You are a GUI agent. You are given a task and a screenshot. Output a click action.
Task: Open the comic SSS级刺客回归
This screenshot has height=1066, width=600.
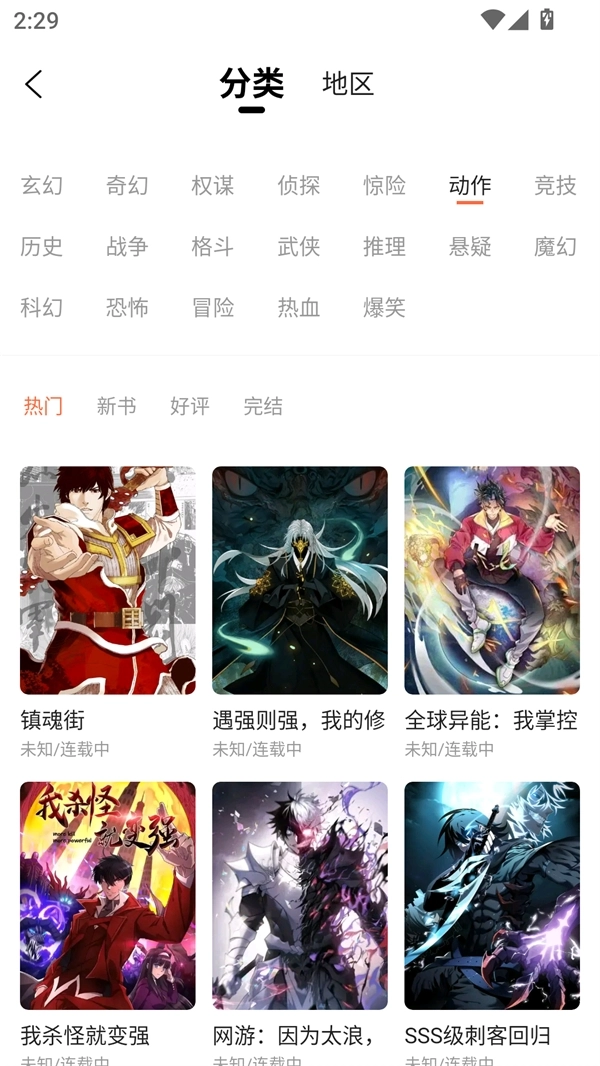click(x=492, y=895)
